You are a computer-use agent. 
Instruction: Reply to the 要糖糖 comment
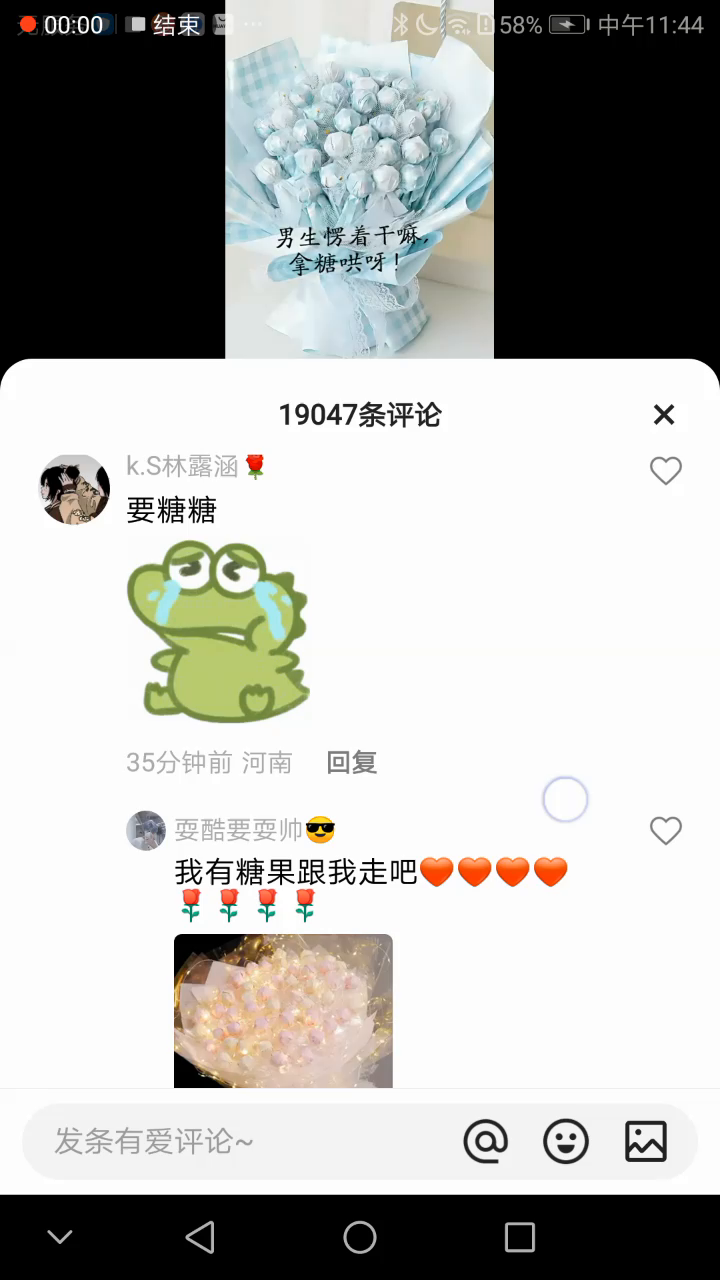pos(352,763)
